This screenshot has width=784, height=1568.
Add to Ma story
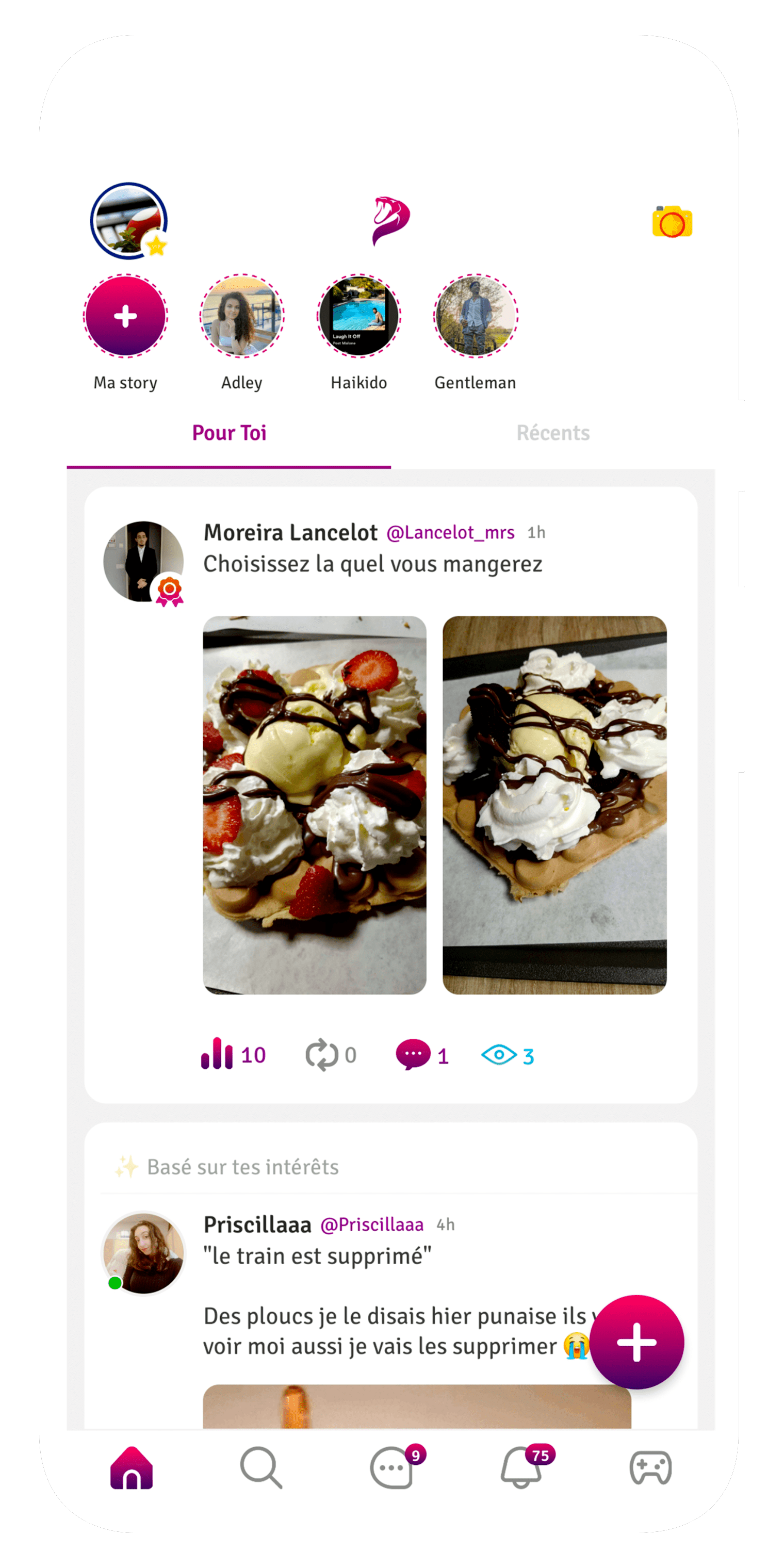[125, 316]
